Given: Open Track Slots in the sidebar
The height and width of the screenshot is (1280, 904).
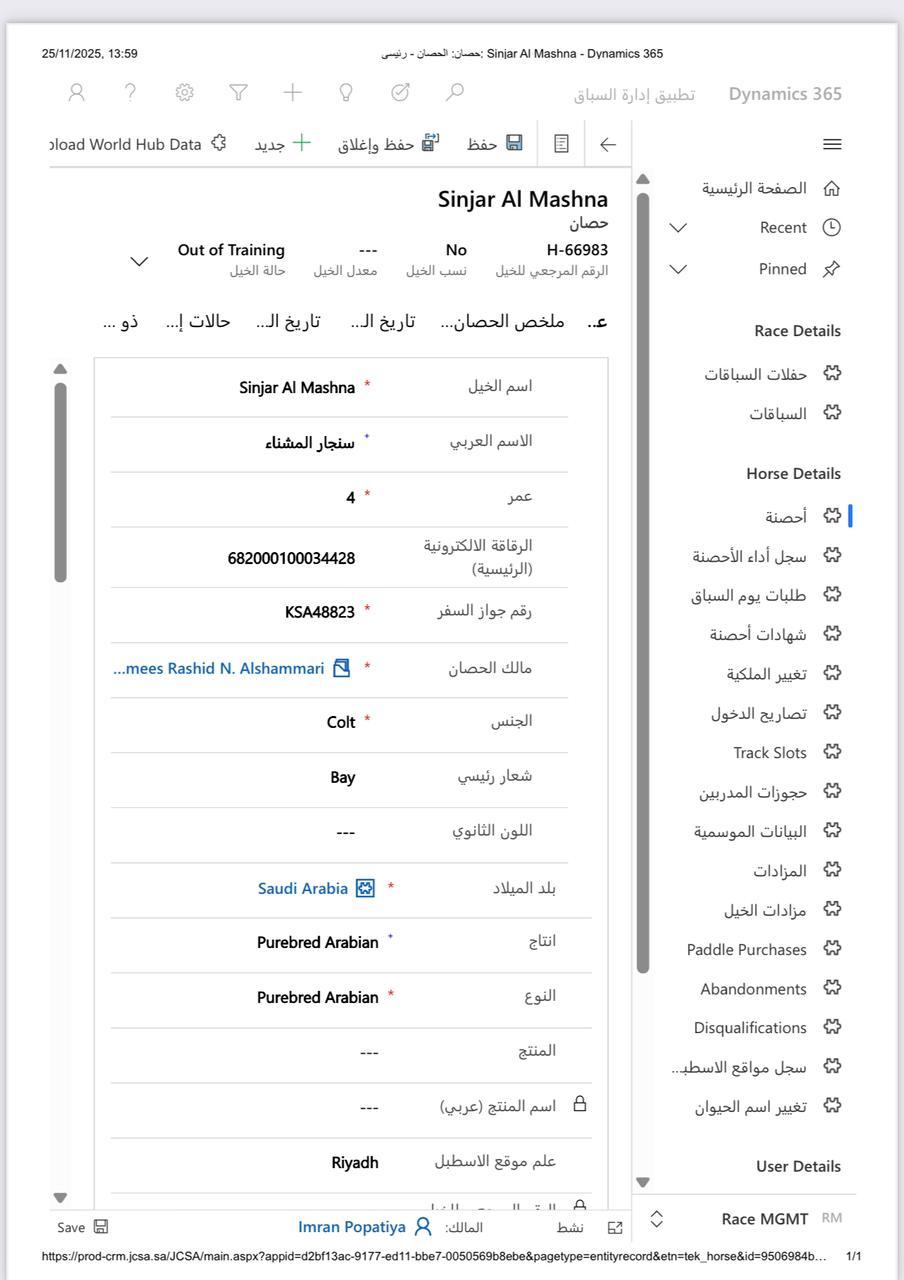Looking at the screenshot, I should pyautogui.click(x=786, y=752).
